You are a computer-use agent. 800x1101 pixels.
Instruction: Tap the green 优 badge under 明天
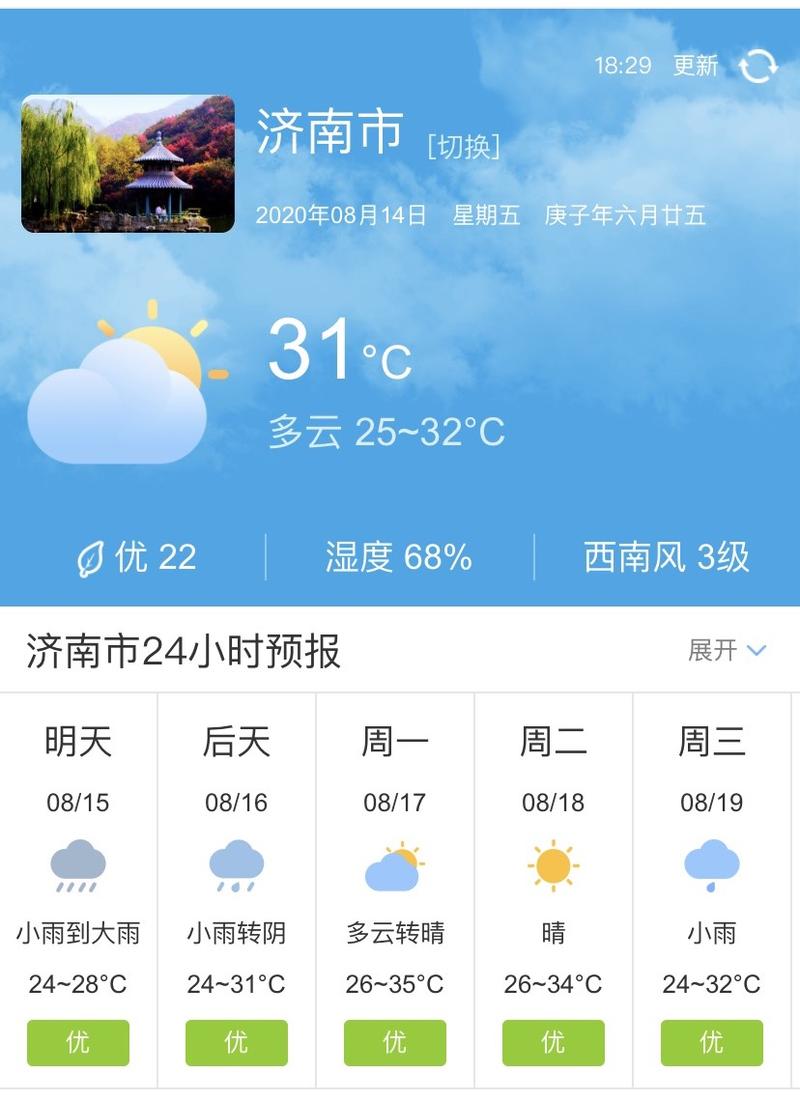(x=77, y=1043)
